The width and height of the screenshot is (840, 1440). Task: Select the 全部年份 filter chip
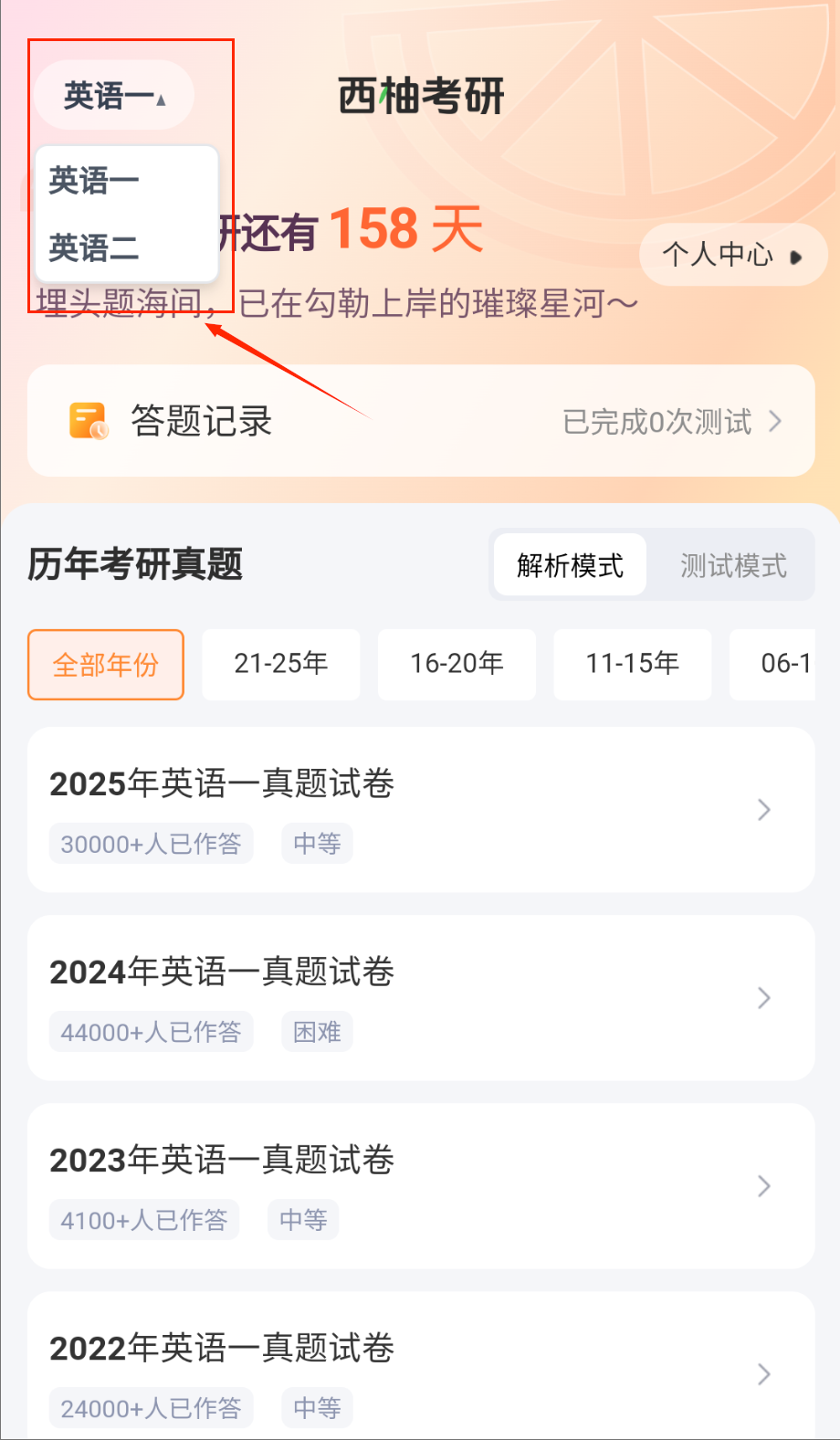106,665
